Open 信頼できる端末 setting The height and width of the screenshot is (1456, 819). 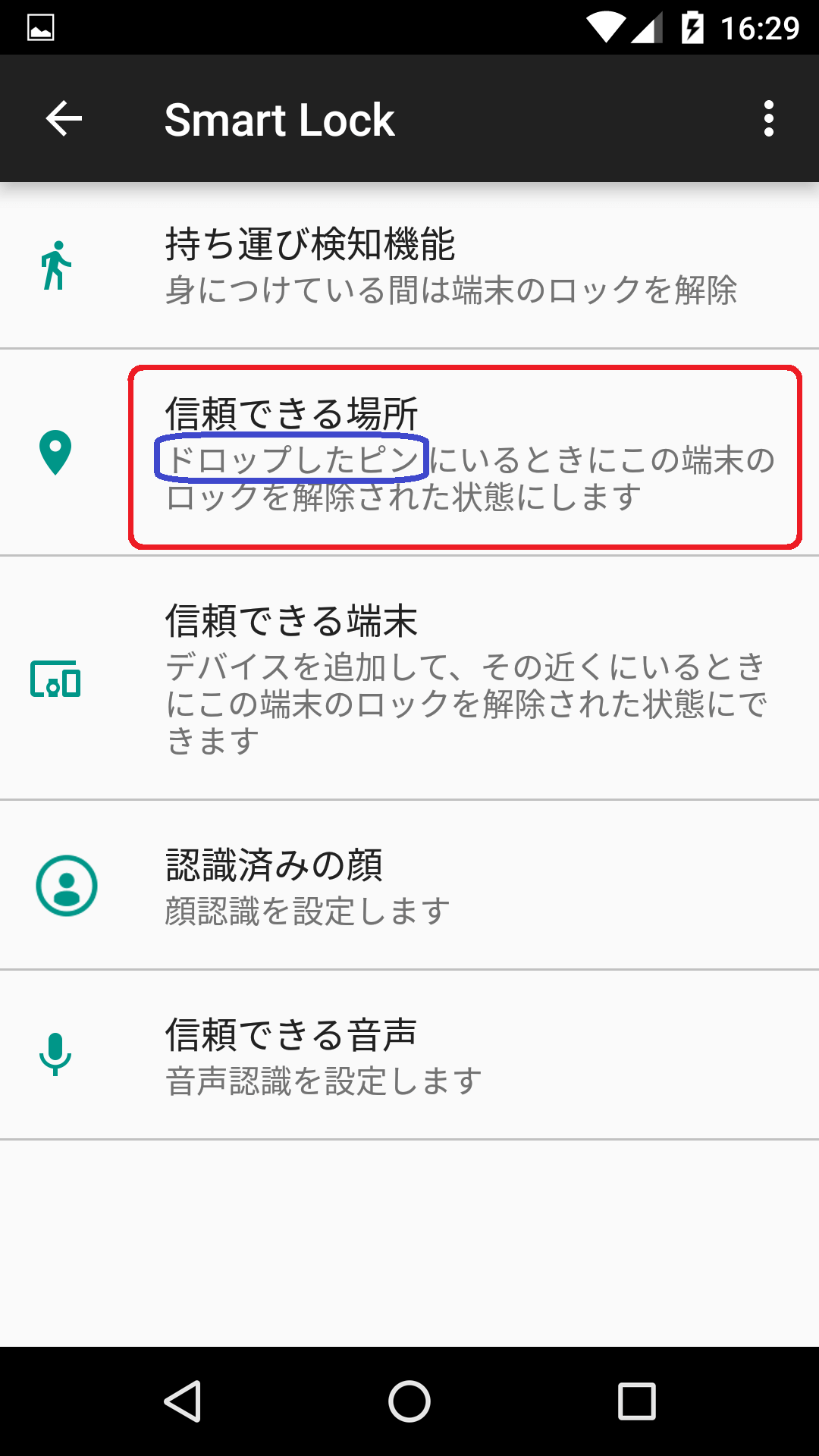pyautogui.click(x=409, y=677)
